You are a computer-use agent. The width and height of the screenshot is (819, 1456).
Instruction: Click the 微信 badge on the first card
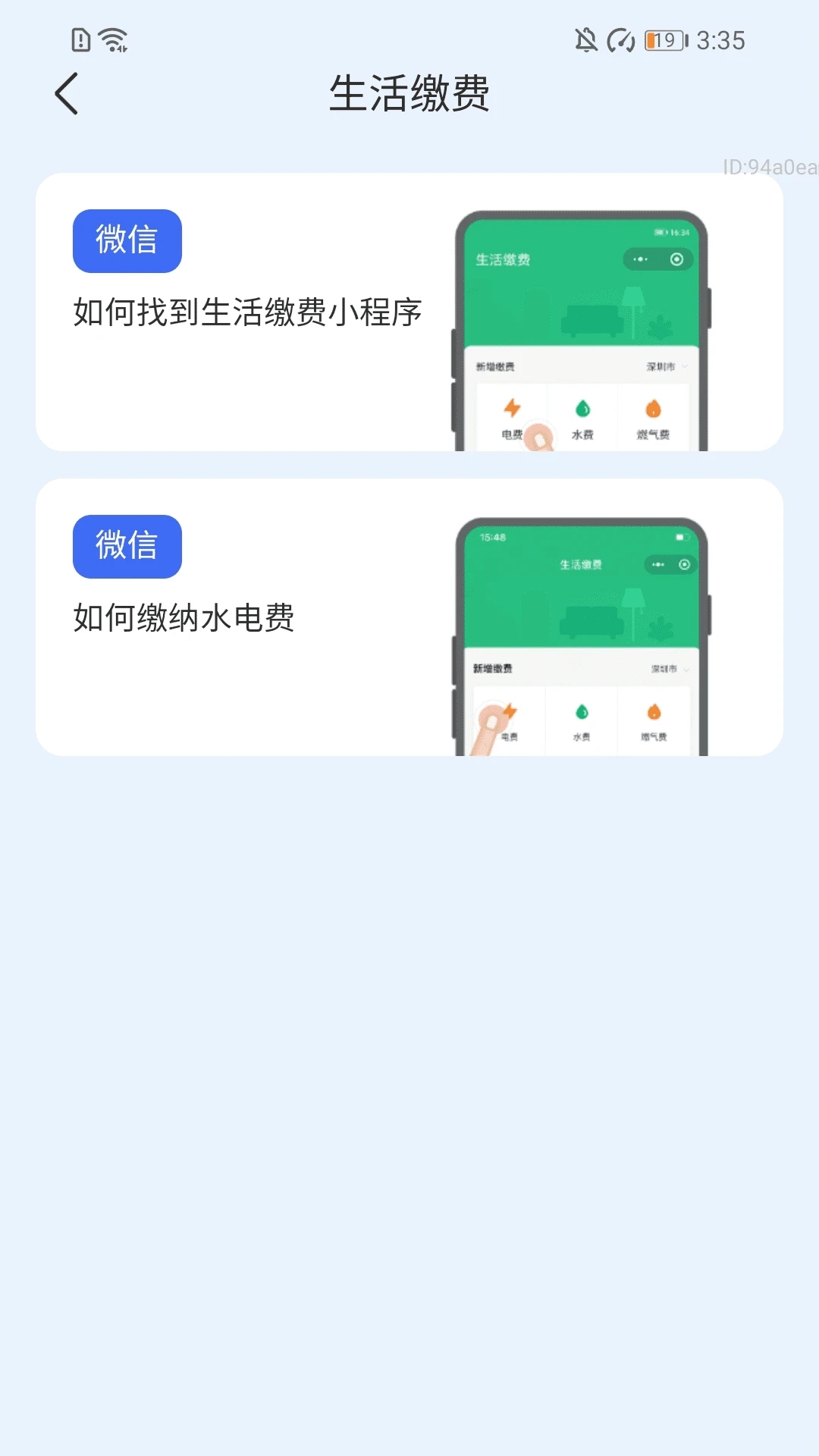[127, 240]
